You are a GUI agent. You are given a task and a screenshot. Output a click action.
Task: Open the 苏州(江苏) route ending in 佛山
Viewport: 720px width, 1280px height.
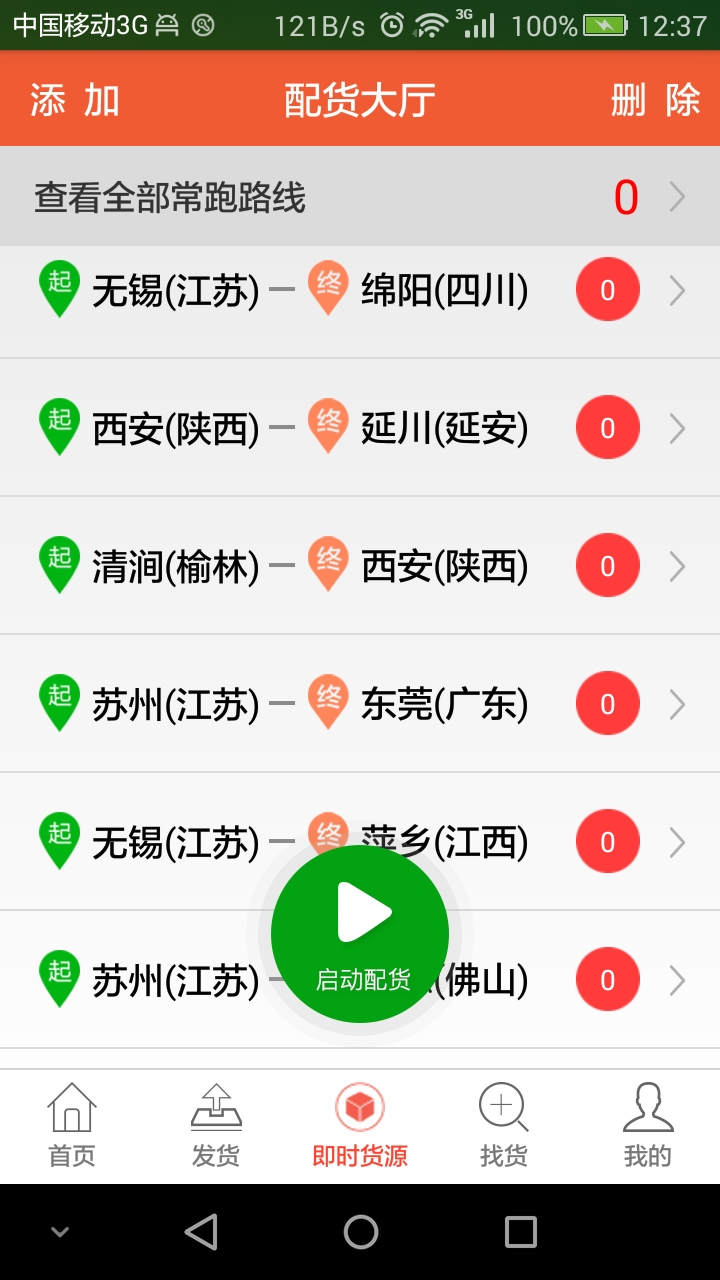360,980
